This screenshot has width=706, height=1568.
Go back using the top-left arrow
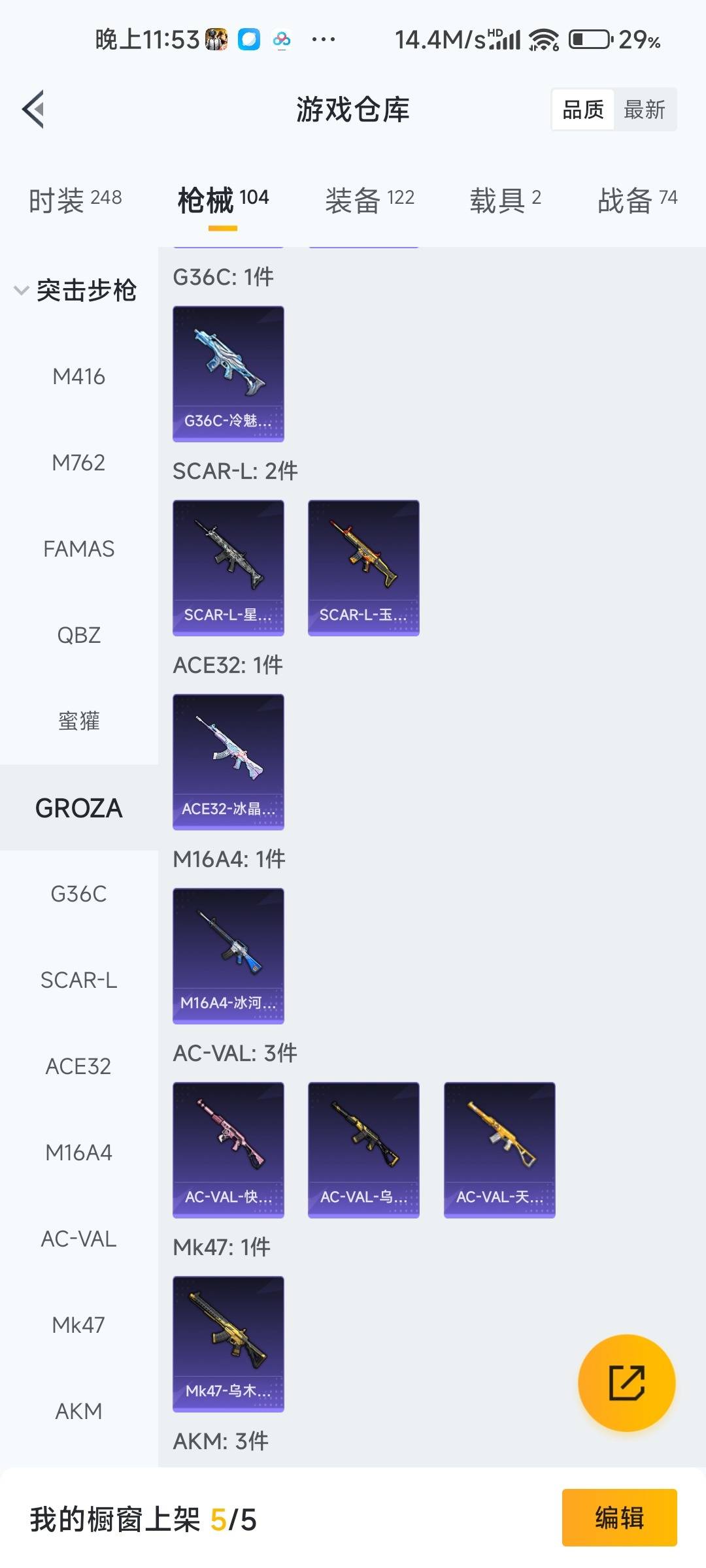[x=33, y=109]
